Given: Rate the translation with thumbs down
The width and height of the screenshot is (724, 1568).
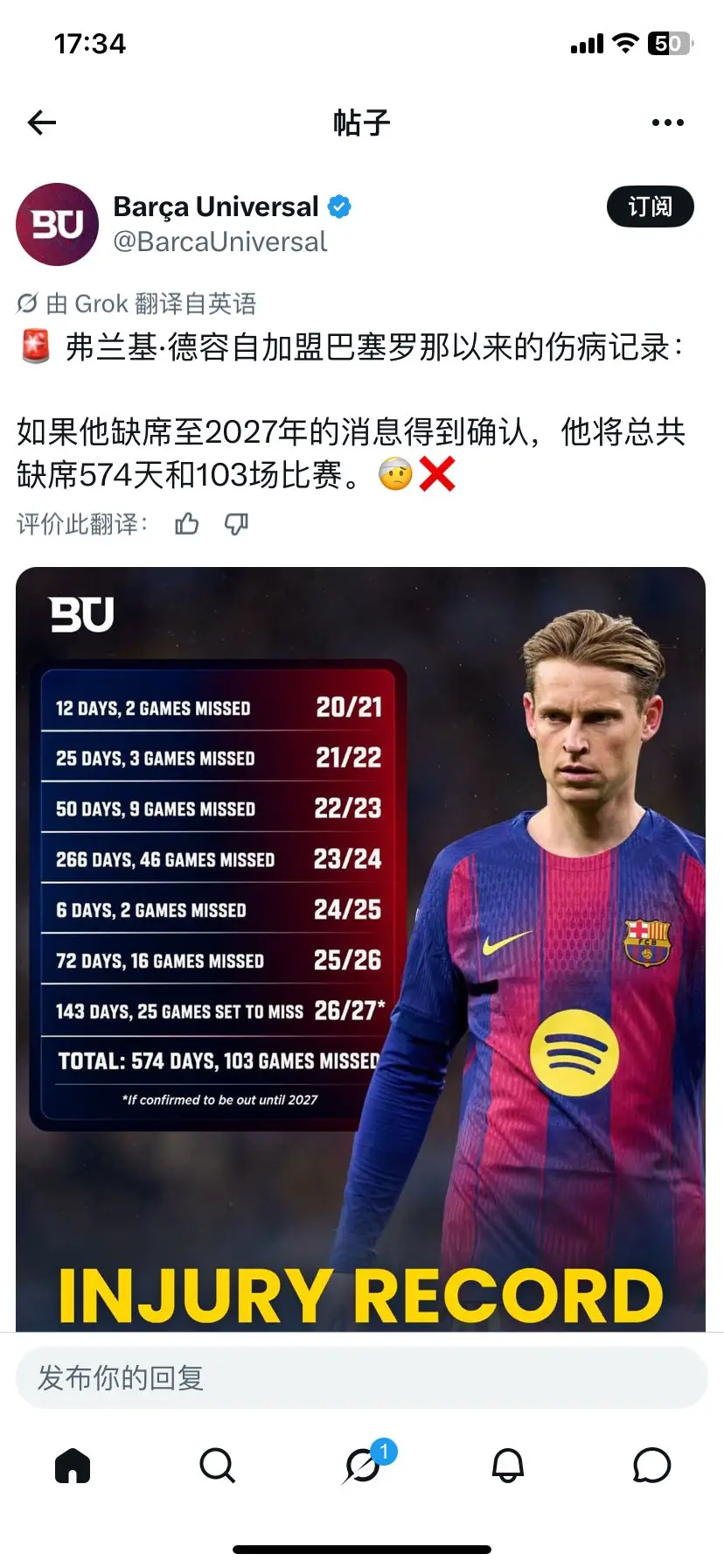Looking at the screenshot, I should click(236, 524).
